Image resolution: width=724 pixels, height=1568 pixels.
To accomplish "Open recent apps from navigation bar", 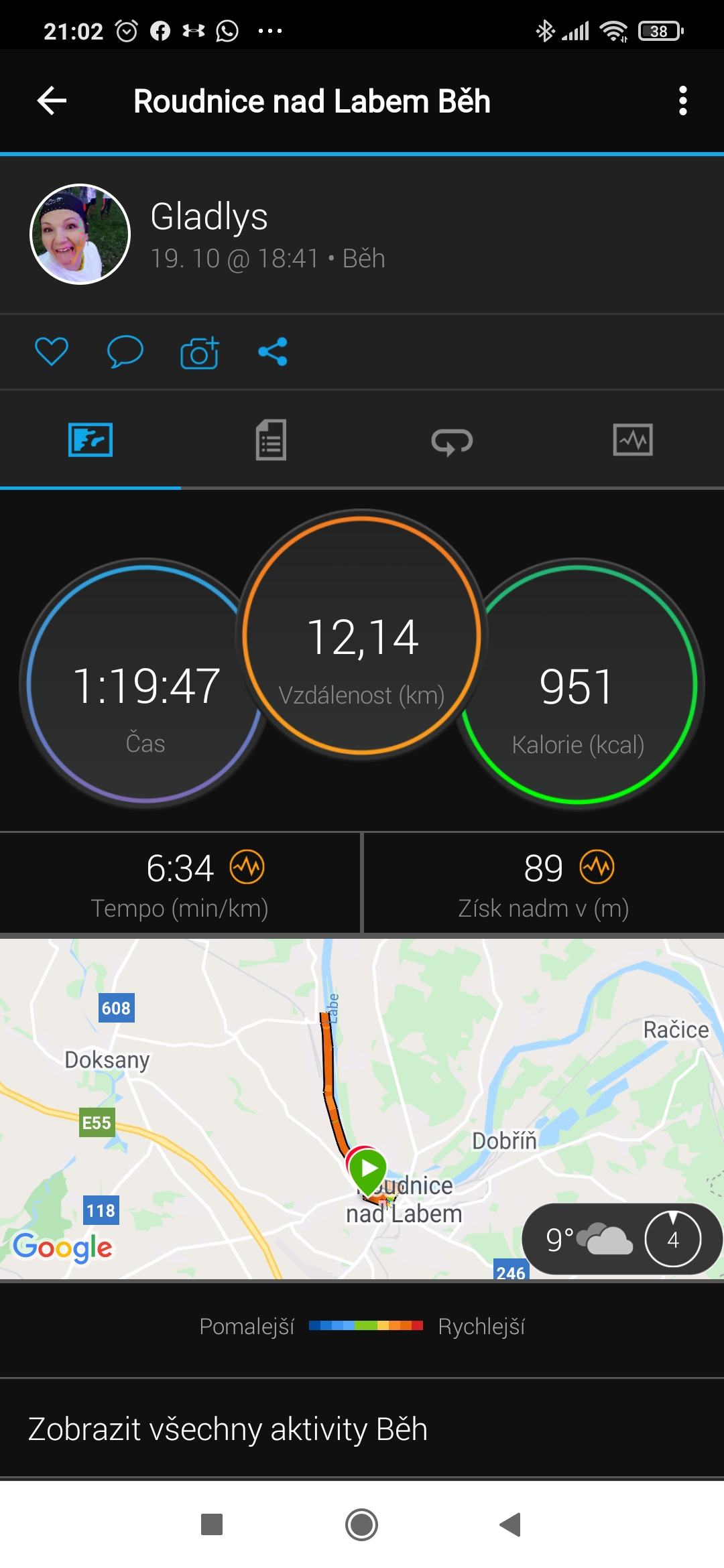I will tap(212, 1524).
